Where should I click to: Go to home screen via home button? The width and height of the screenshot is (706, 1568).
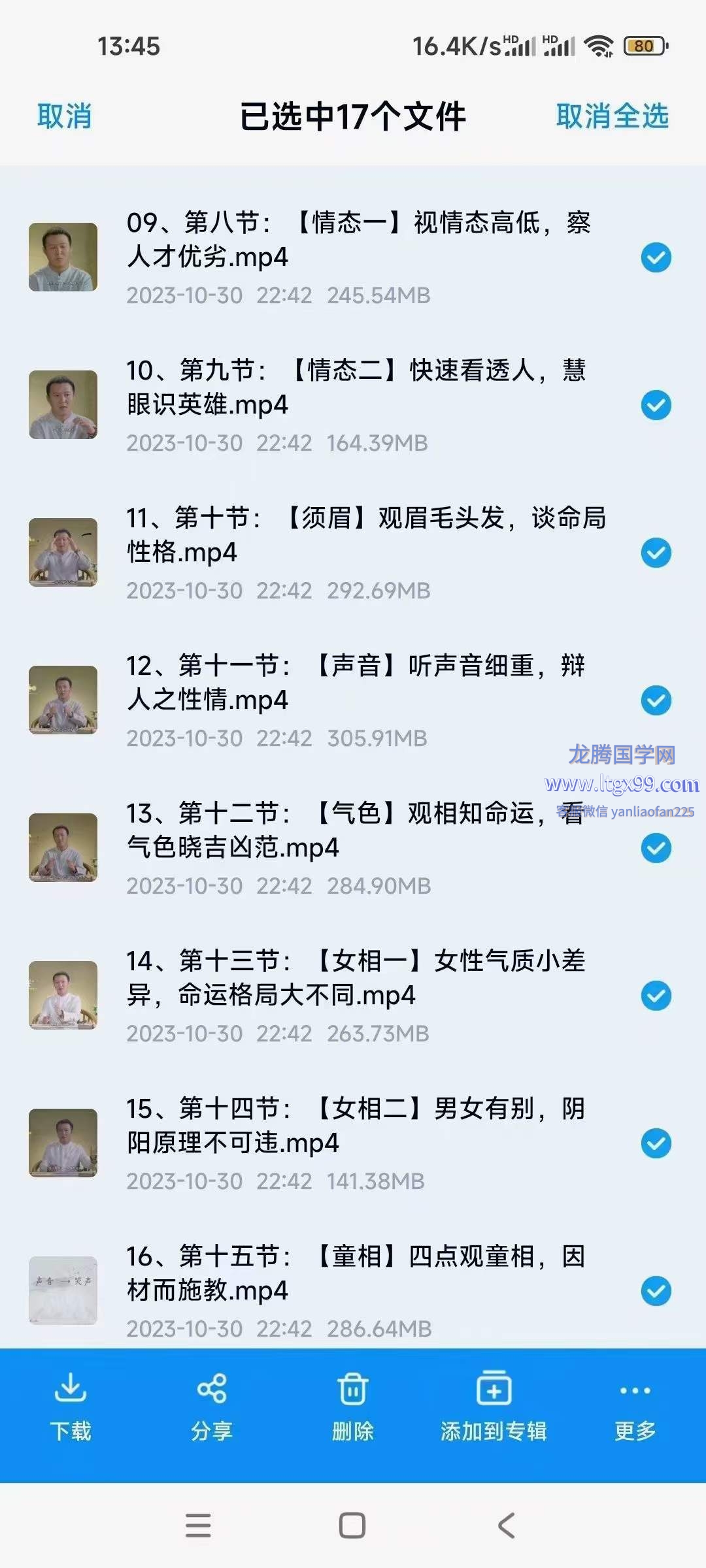(352, 1526)
